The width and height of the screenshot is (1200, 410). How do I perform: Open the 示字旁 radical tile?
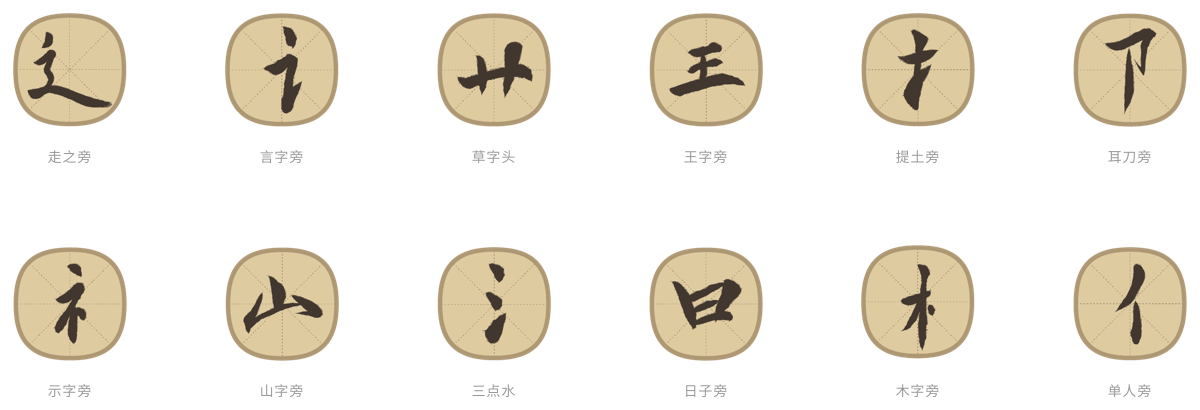(69, 304)
